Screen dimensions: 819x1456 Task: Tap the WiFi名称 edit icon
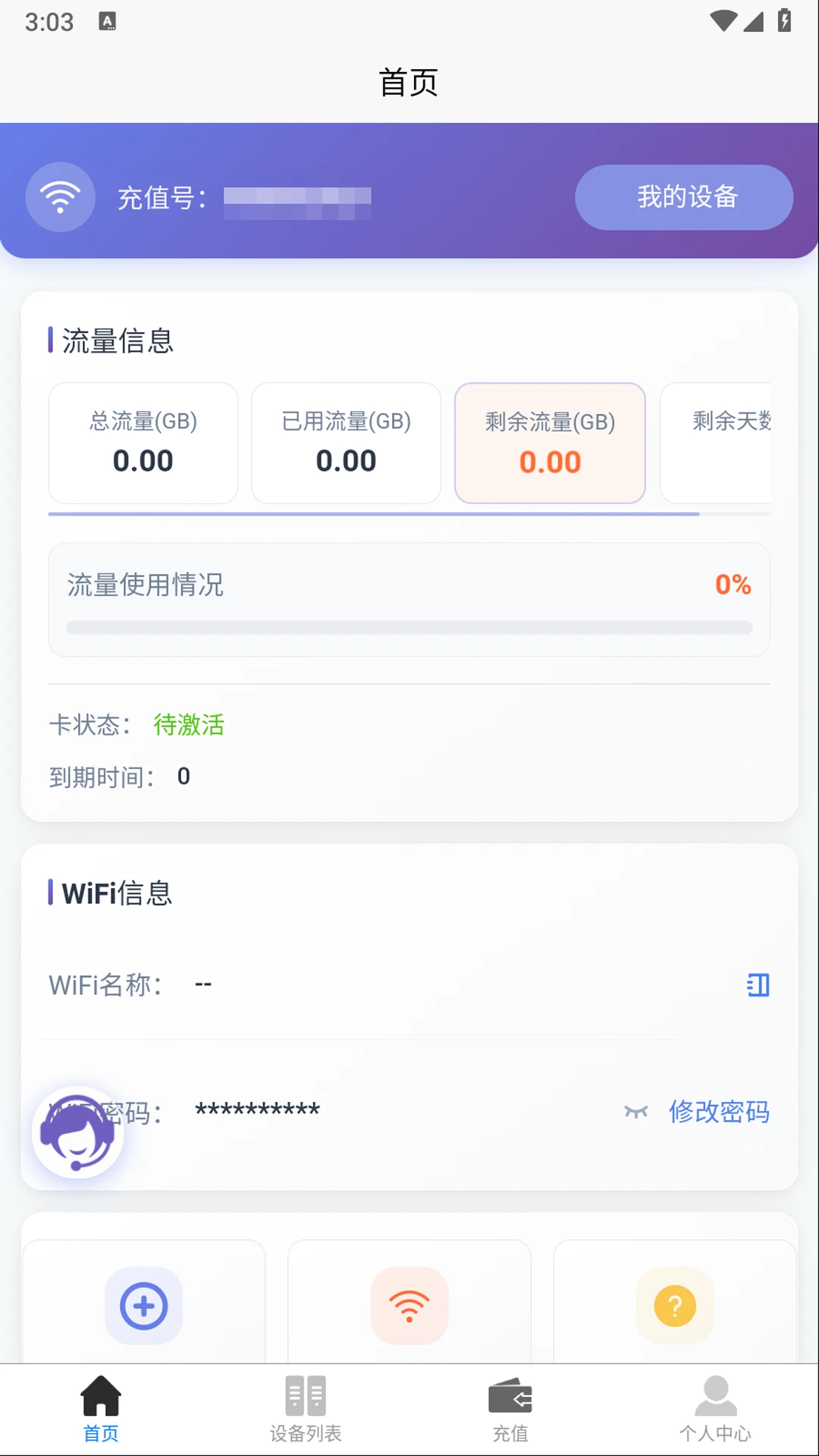(758, 985)
